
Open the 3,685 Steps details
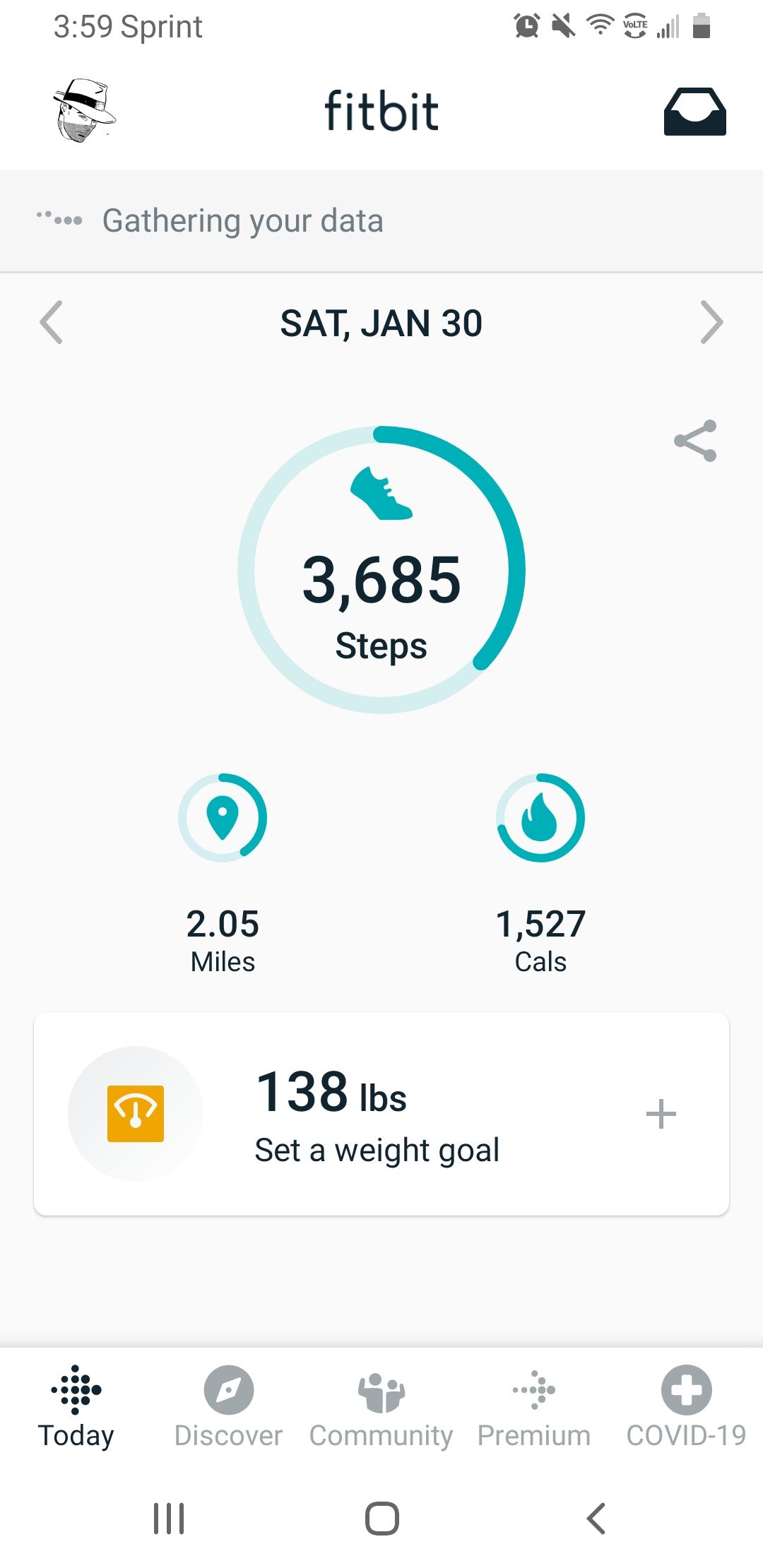coord(381,569)
